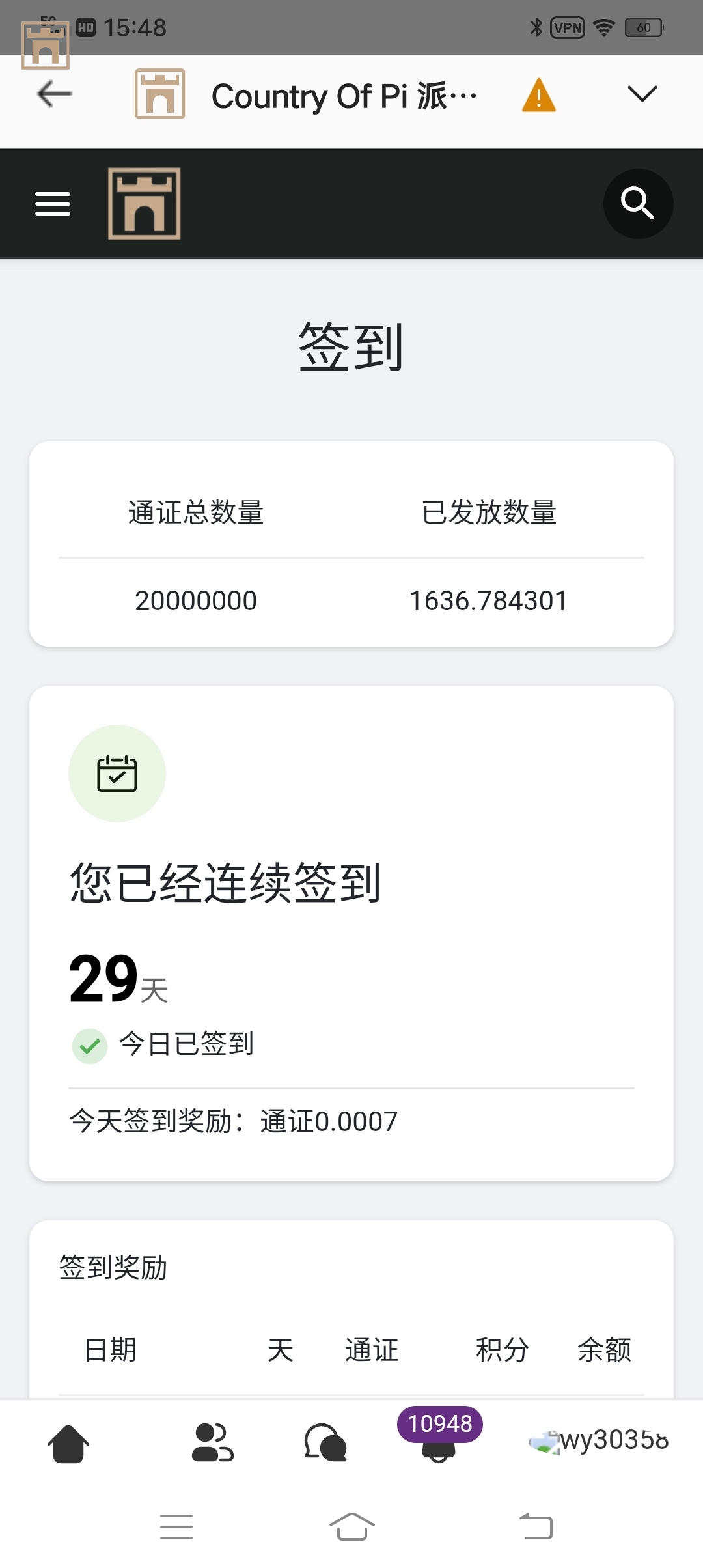
Task: Open the friends tab
Action: pyautogui.click(x=212, y=1443)
